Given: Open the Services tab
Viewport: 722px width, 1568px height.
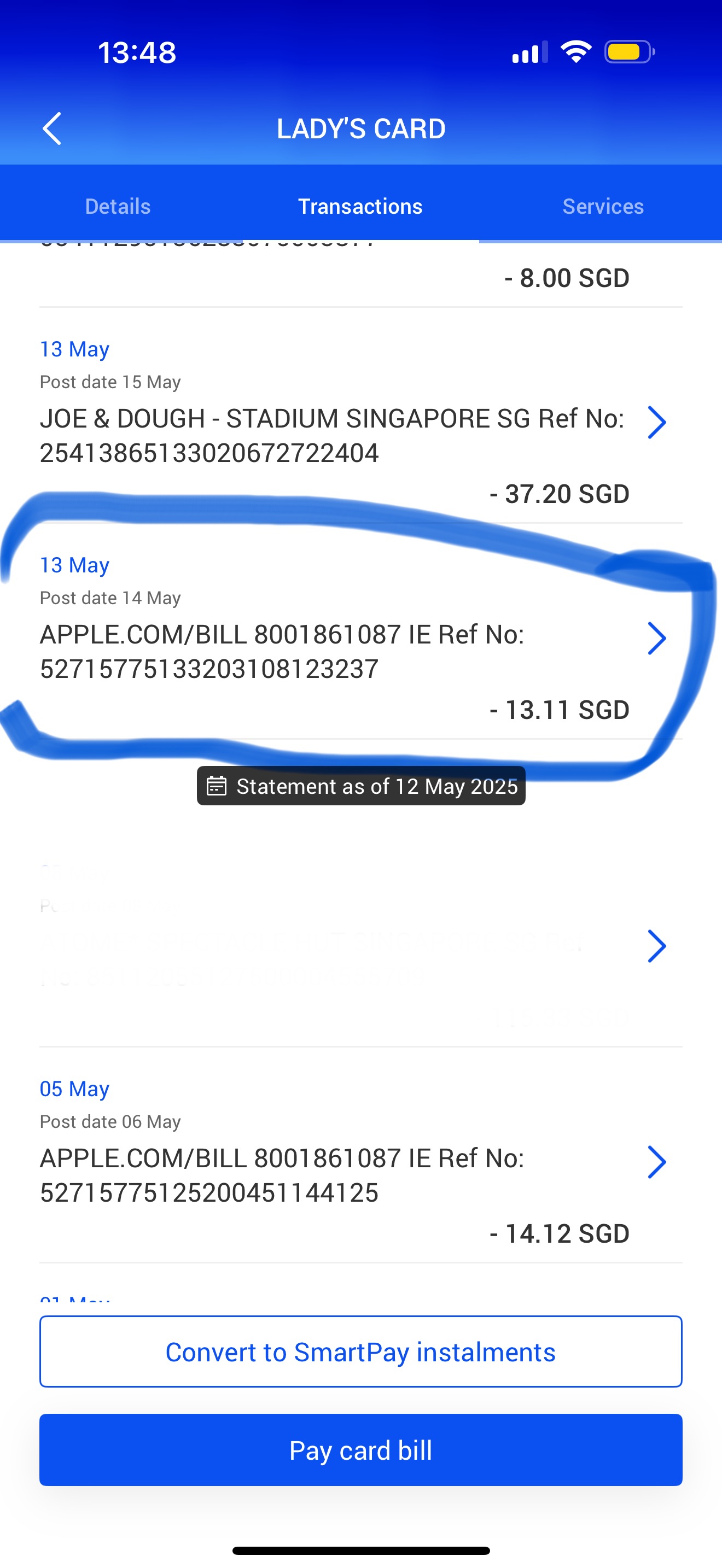Looking at the screenshot, I should (603, 206).
